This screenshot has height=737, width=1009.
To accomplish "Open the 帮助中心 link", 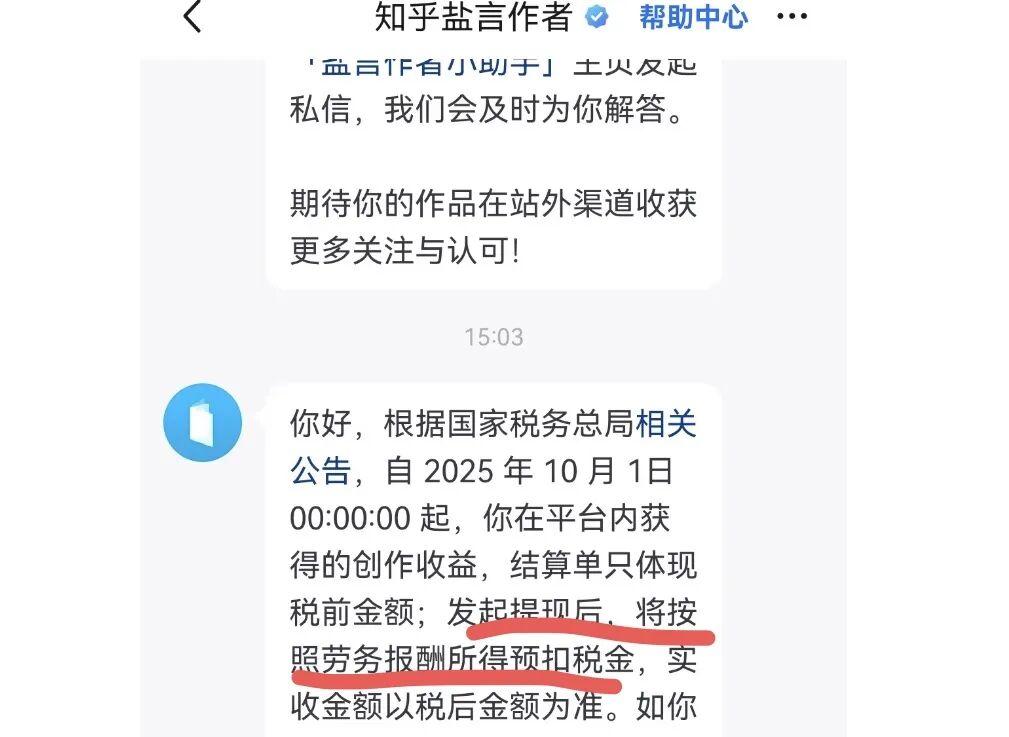I will pos(693,17).
